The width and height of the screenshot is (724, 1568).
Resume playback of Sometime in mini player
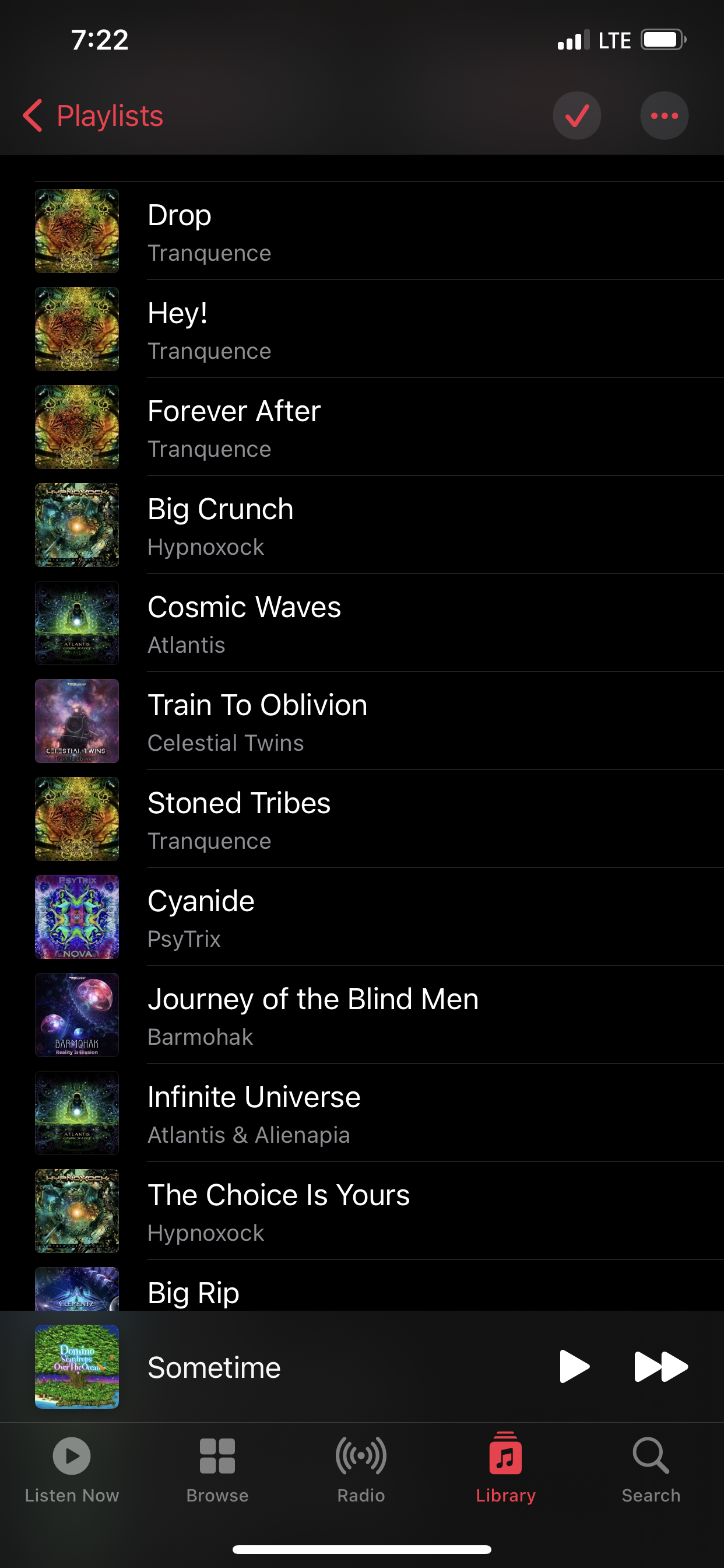tap(574, 1367)
